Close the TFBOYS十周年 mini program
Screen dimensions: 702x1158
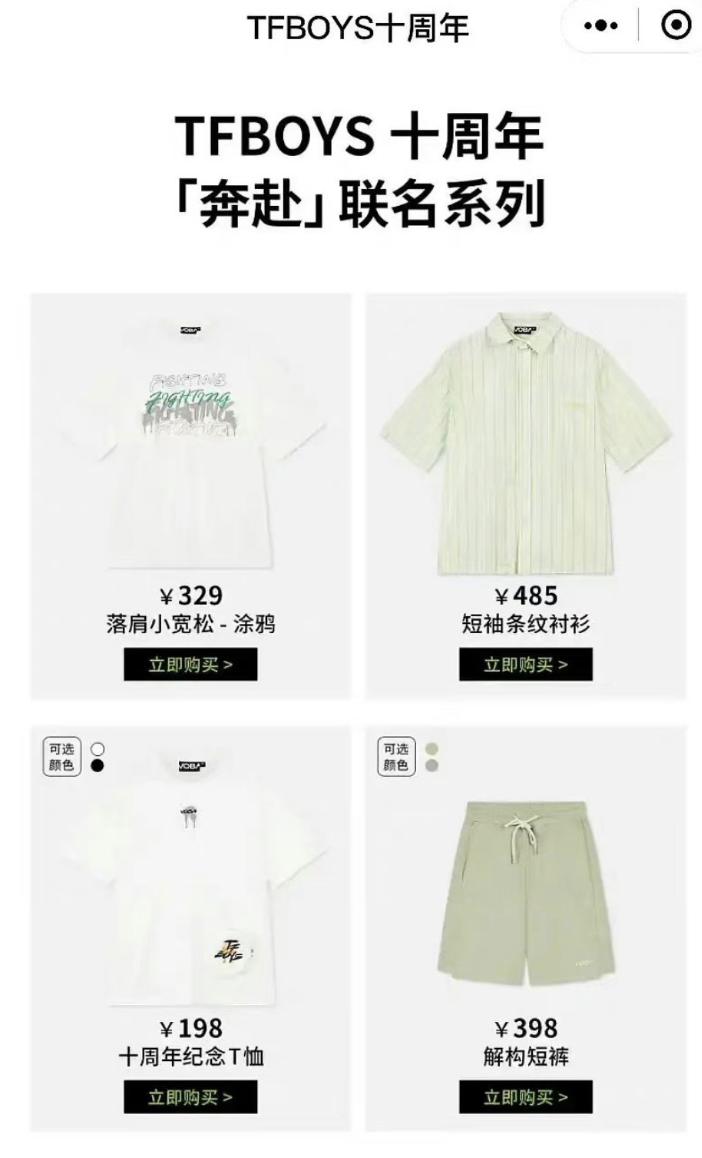pos(676,26)
